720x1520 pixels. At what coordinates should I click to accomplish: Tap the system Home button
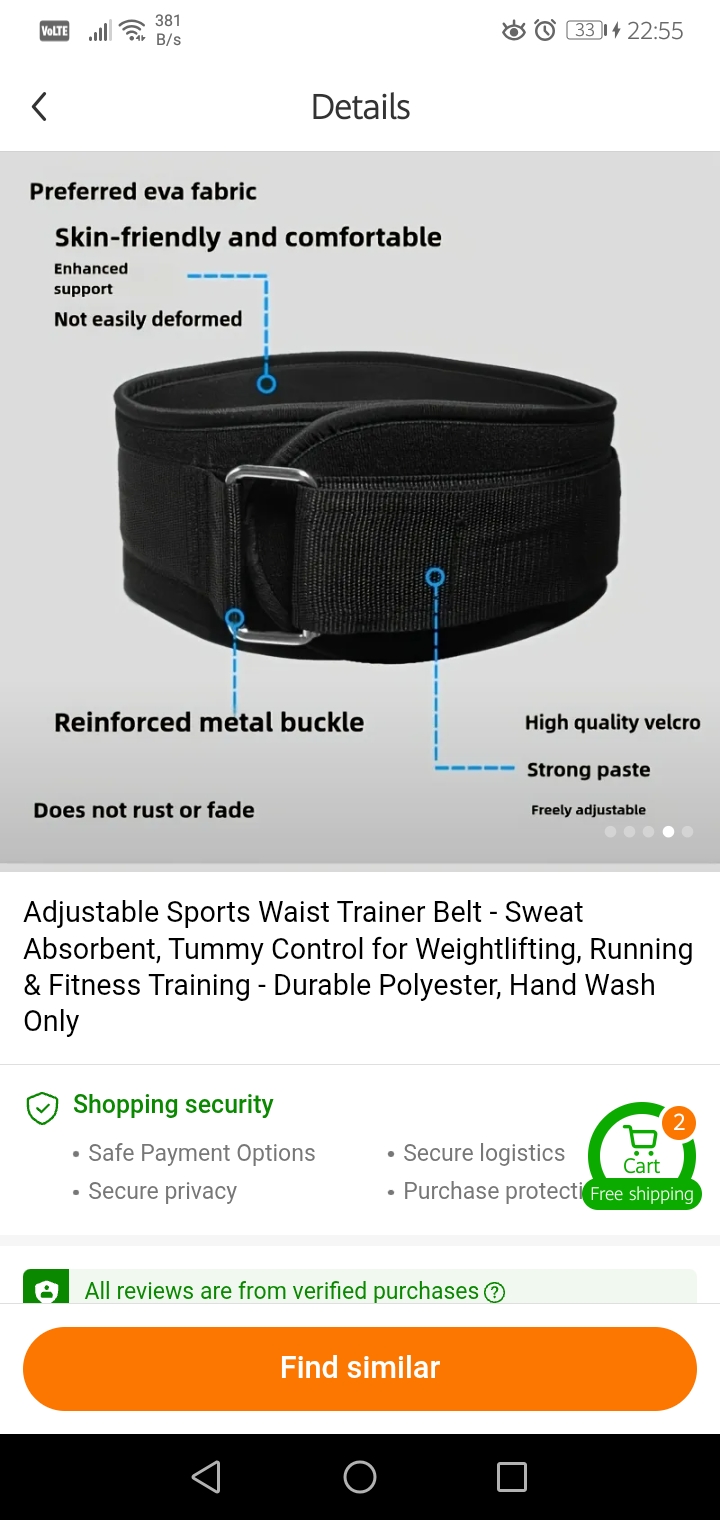click(x=360, y=1477)
